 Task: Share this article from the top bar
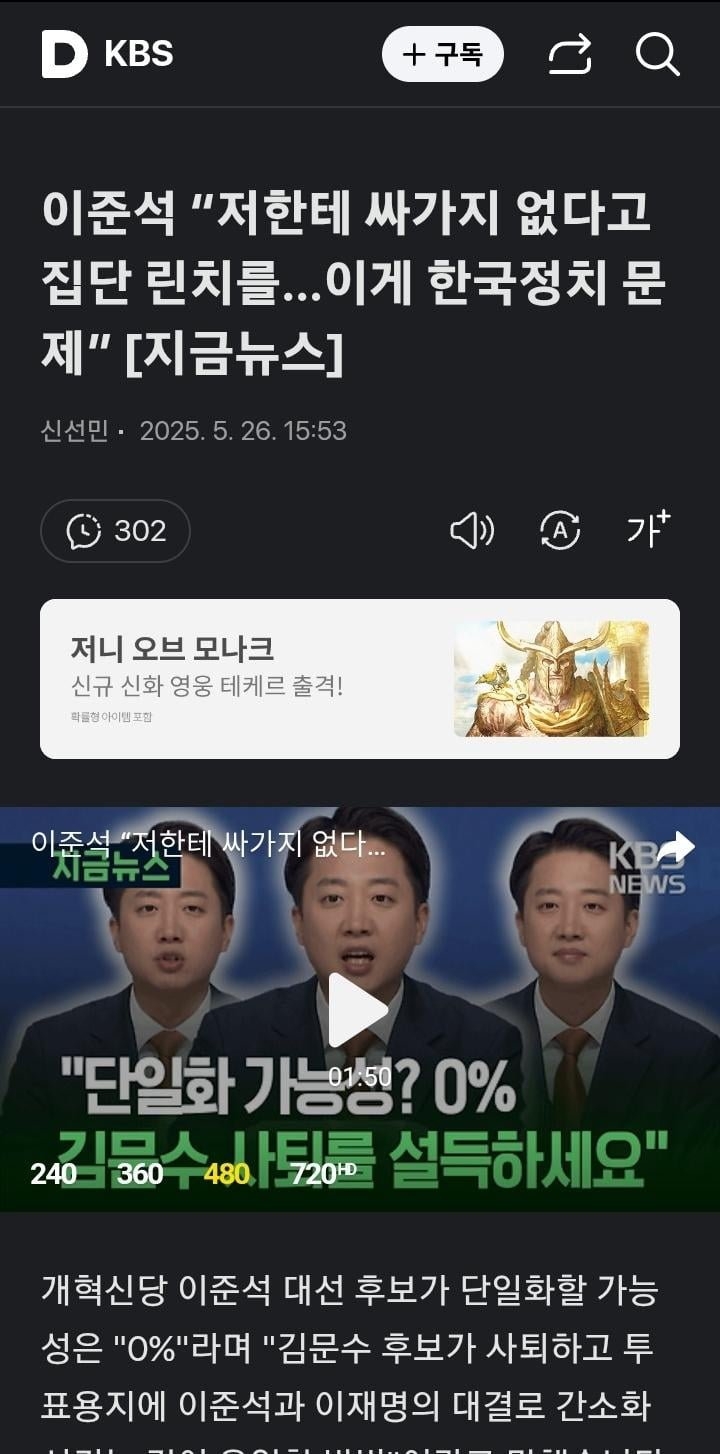point(570,54)
